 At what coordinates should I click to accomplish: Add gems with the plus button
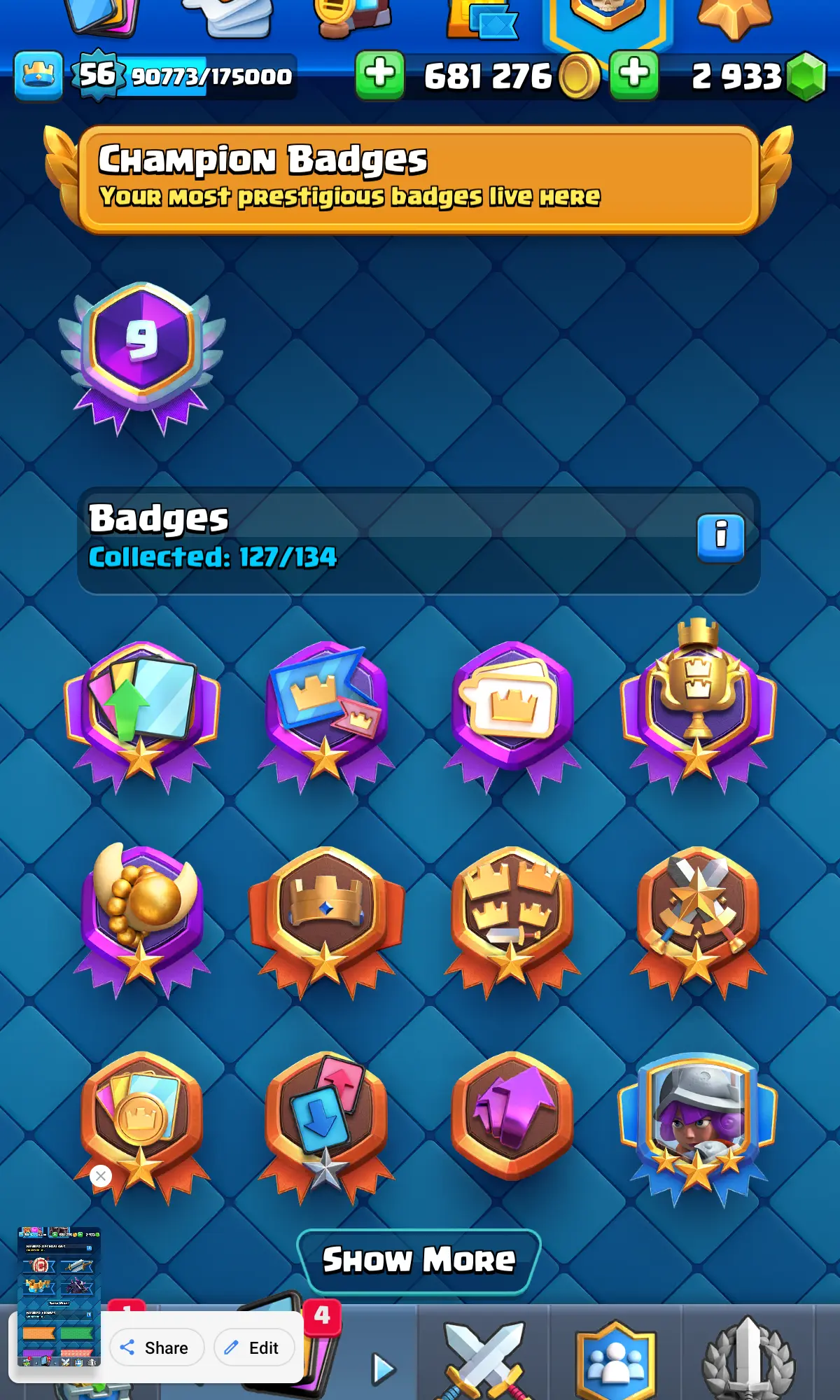[x=633, y=75]
